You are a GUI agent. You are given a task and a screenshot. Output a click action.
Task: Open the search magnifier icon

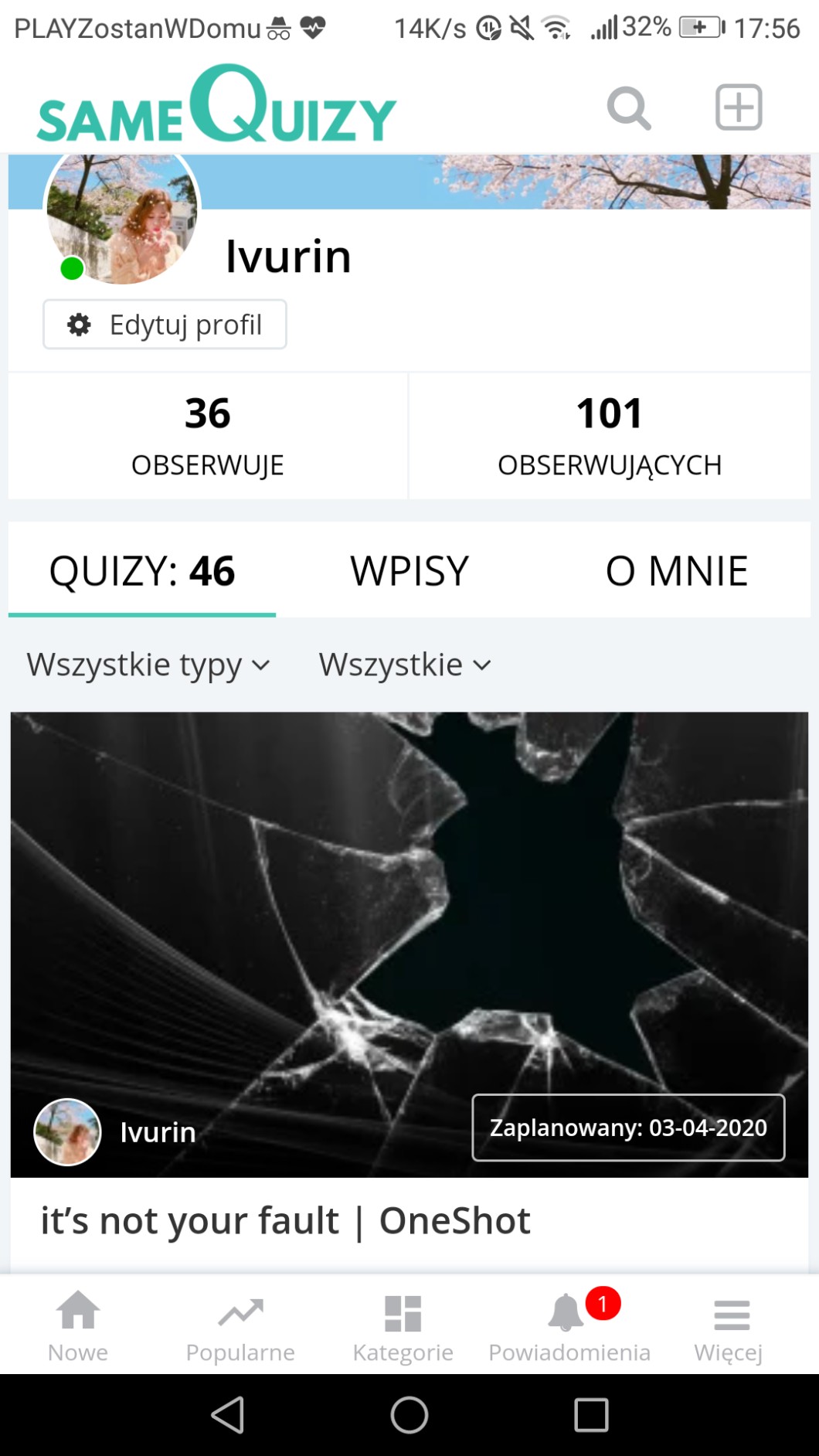(x=629, y=107)
